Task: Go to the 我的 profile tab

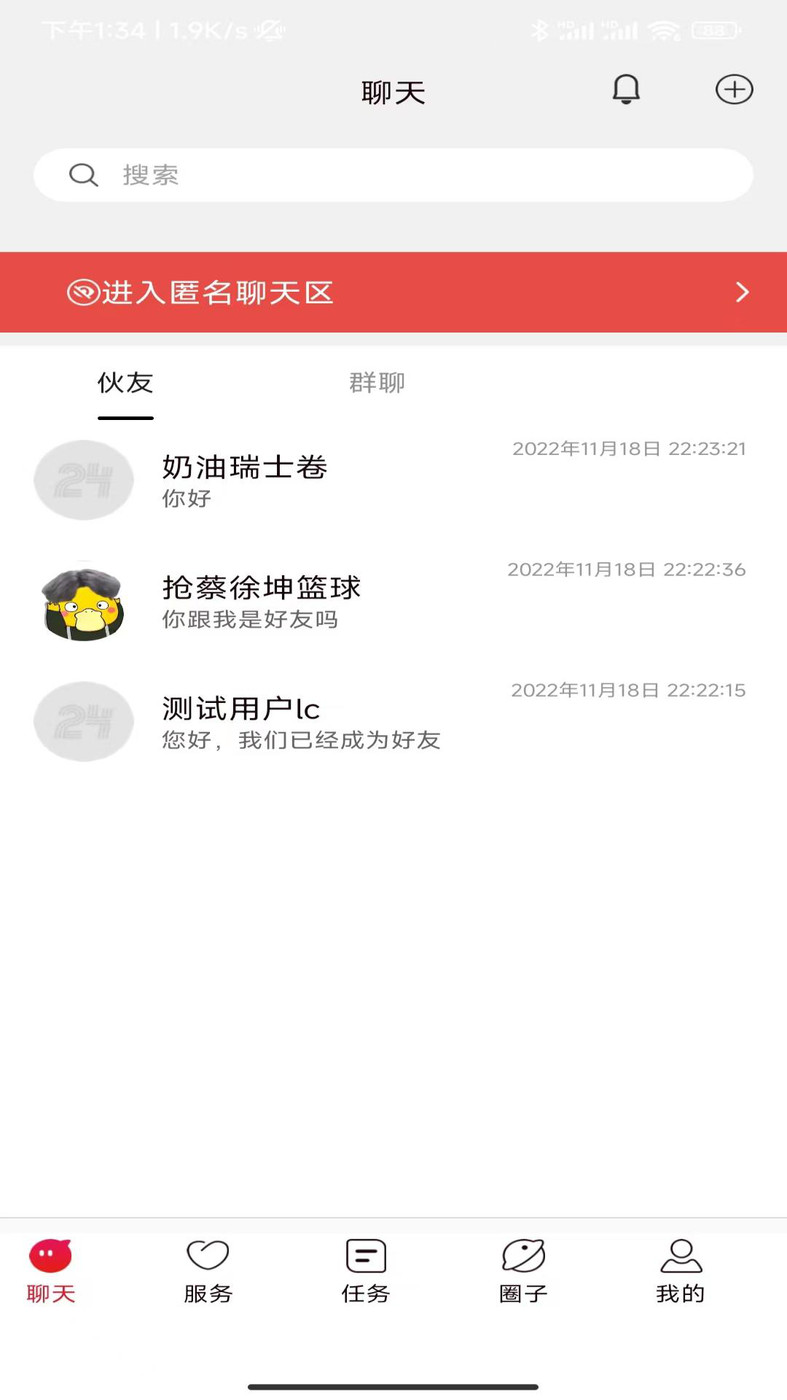Action: click(680, 1271)
